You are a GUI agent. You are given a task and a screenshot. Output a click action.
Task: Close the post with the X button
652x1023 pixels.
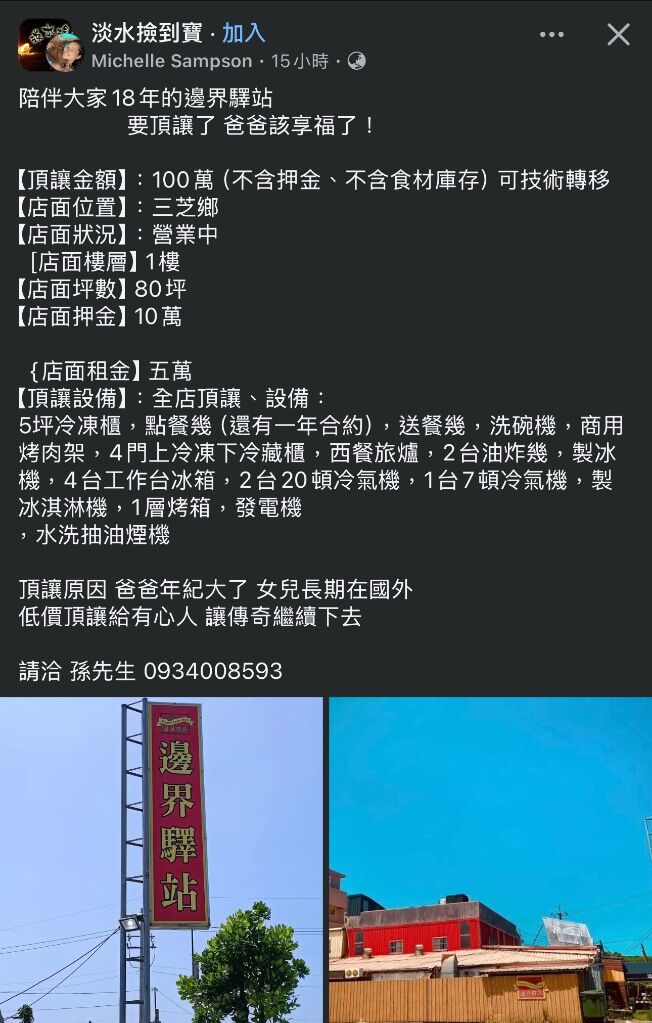619,35
